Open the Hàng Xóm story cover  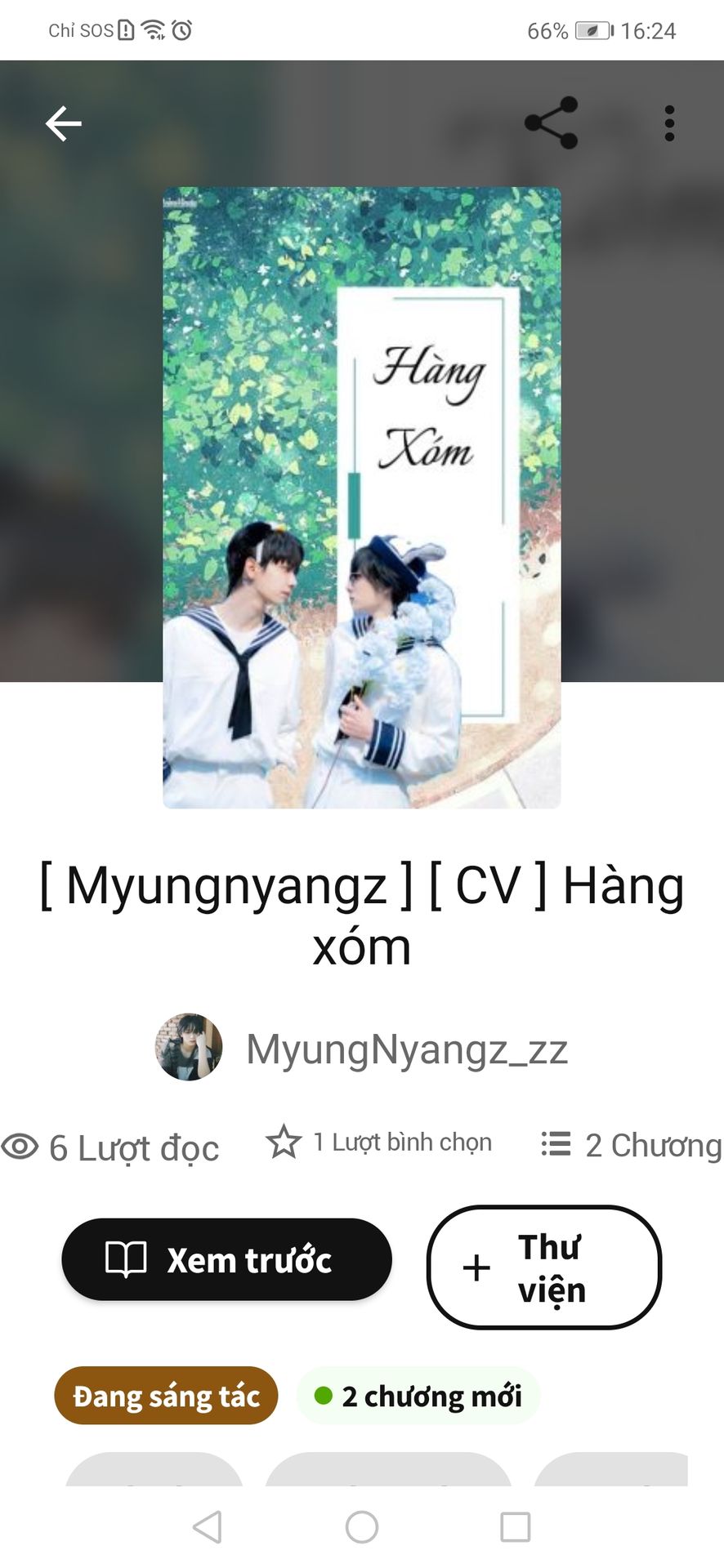point(362,497)
